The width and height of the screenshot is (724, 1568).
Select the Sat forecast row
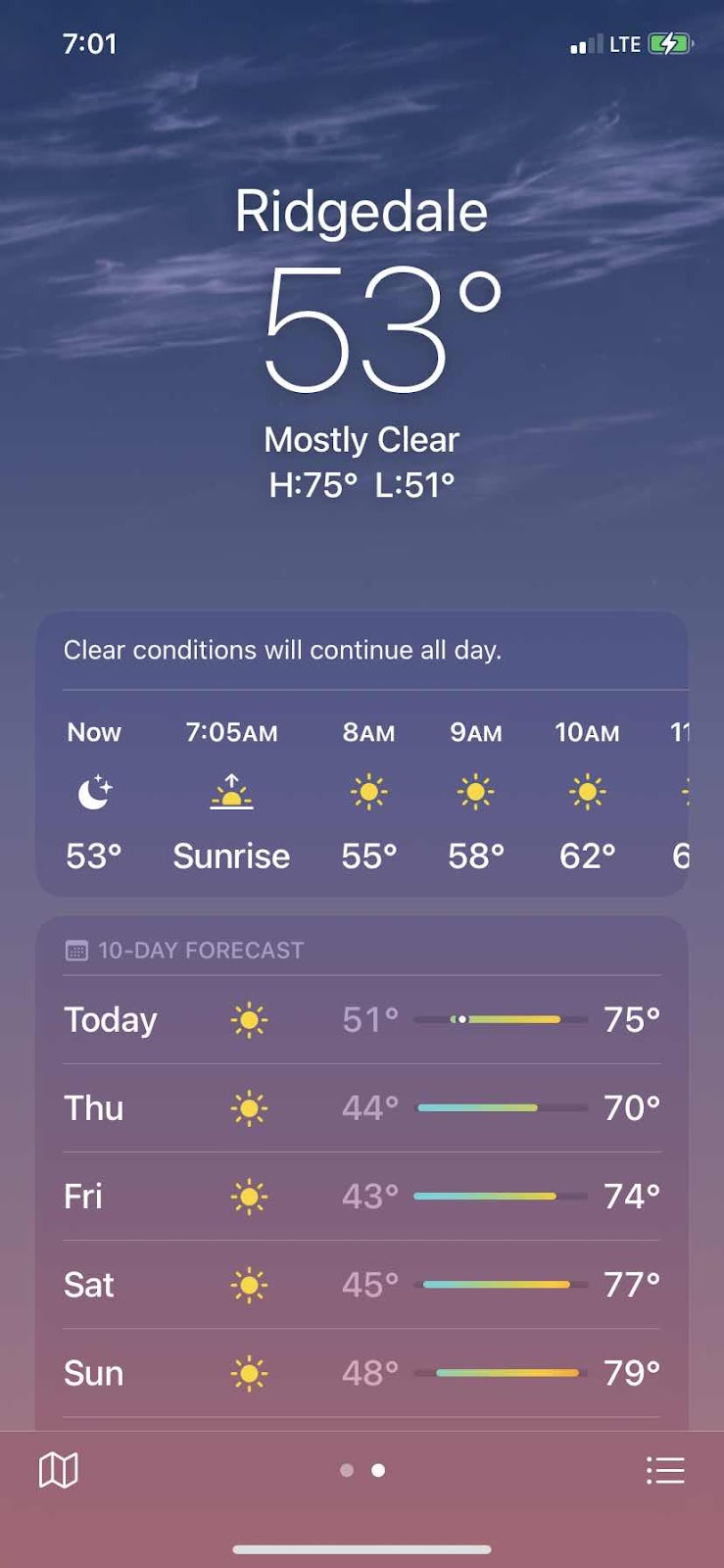tap(362, 1284)
